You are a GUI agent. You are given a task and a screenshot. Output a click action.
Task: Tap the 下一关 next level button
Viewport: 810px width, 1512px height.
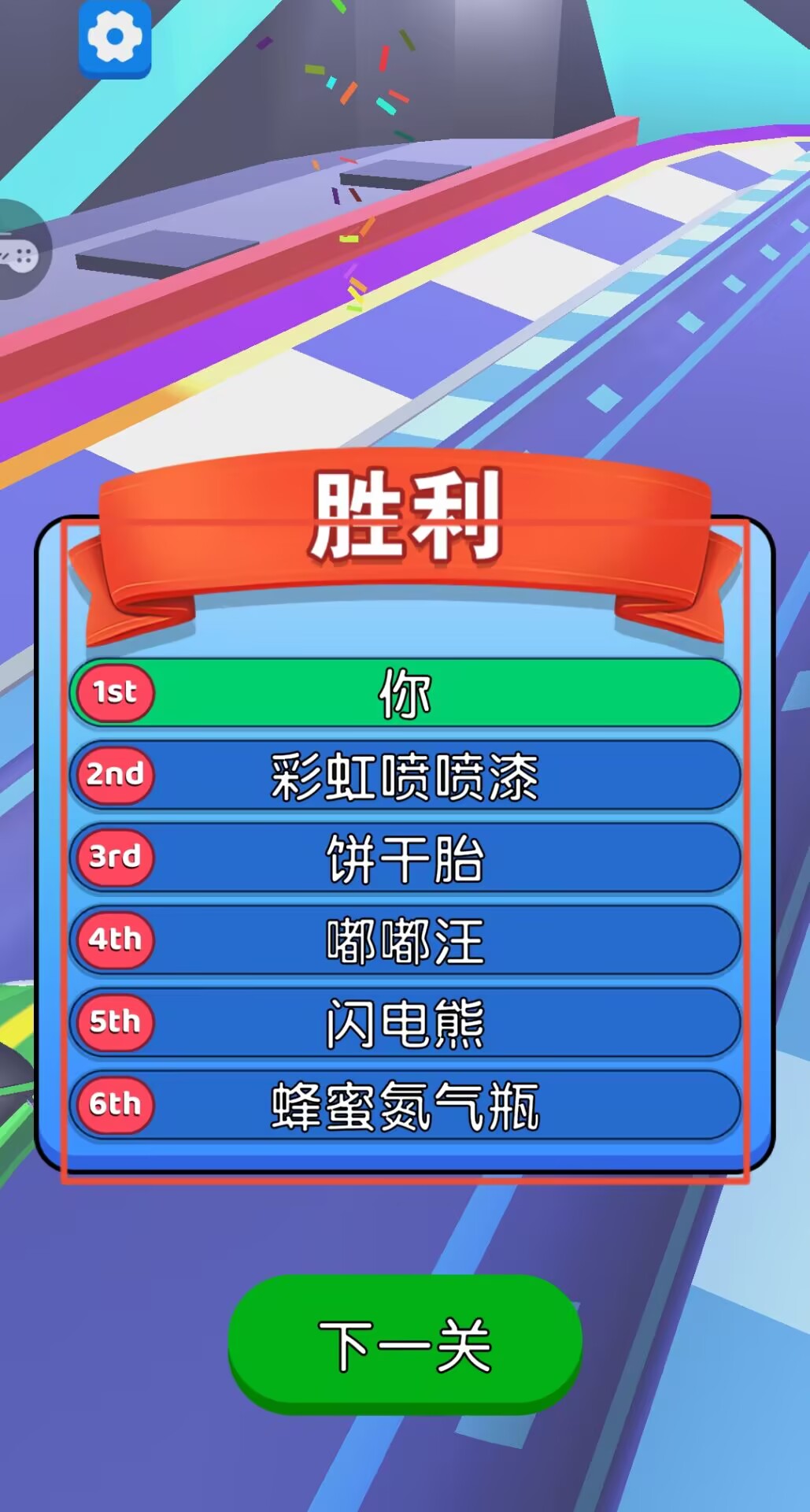405,1345
